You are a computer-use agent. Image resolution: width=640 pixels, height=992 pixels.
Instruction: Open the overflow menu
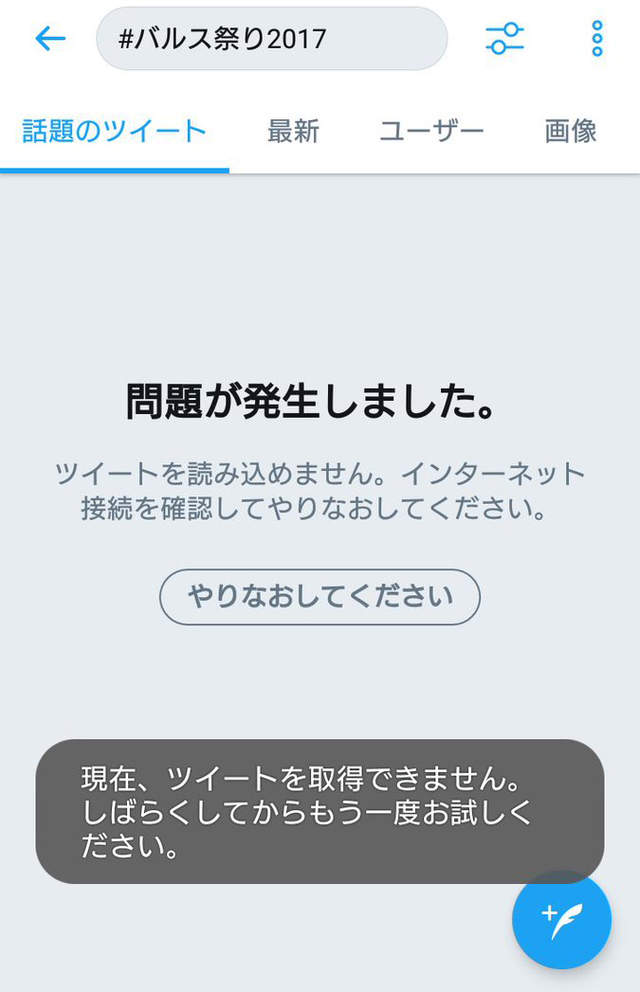point(597,39)
